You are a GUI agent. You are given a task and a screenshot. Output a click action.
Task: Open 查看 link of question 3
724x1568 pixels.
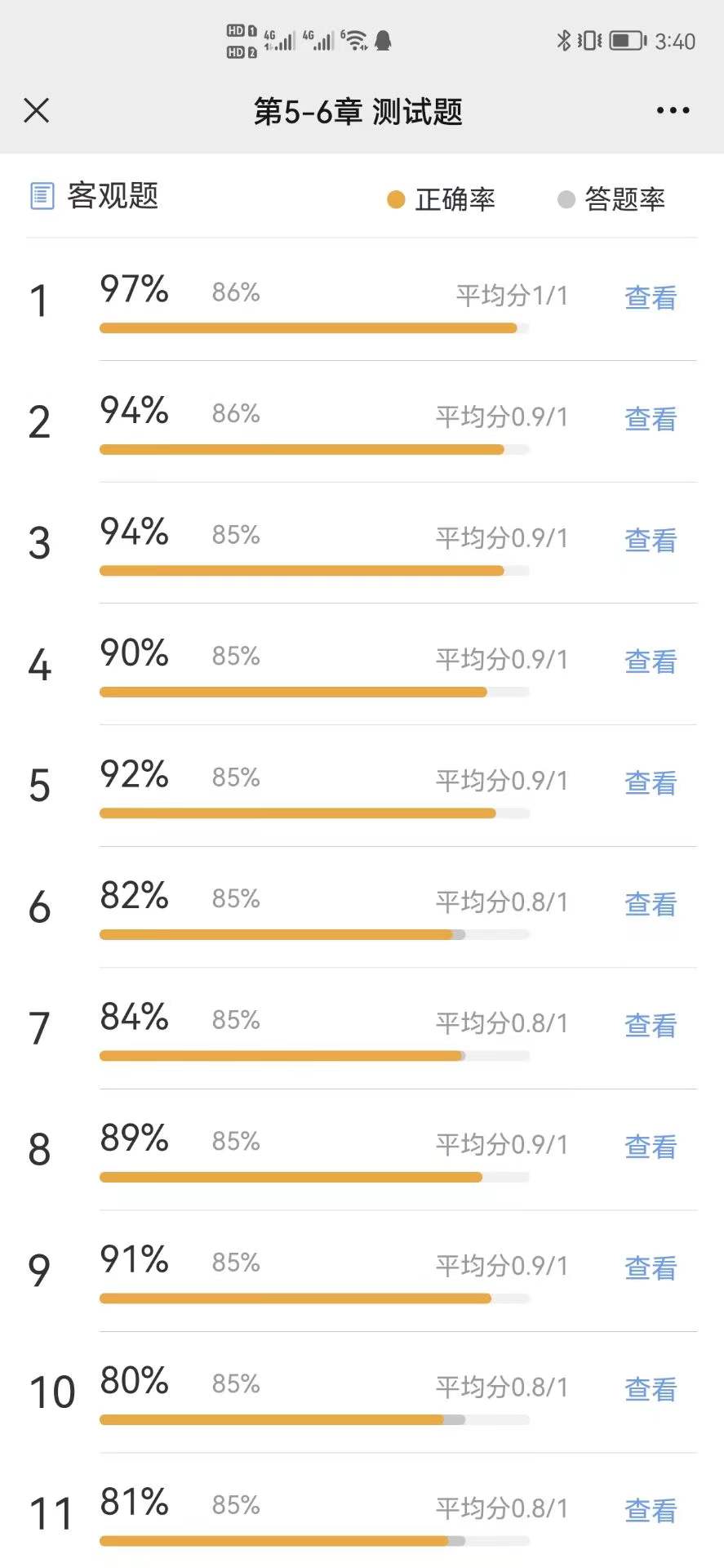pos(651,540)
